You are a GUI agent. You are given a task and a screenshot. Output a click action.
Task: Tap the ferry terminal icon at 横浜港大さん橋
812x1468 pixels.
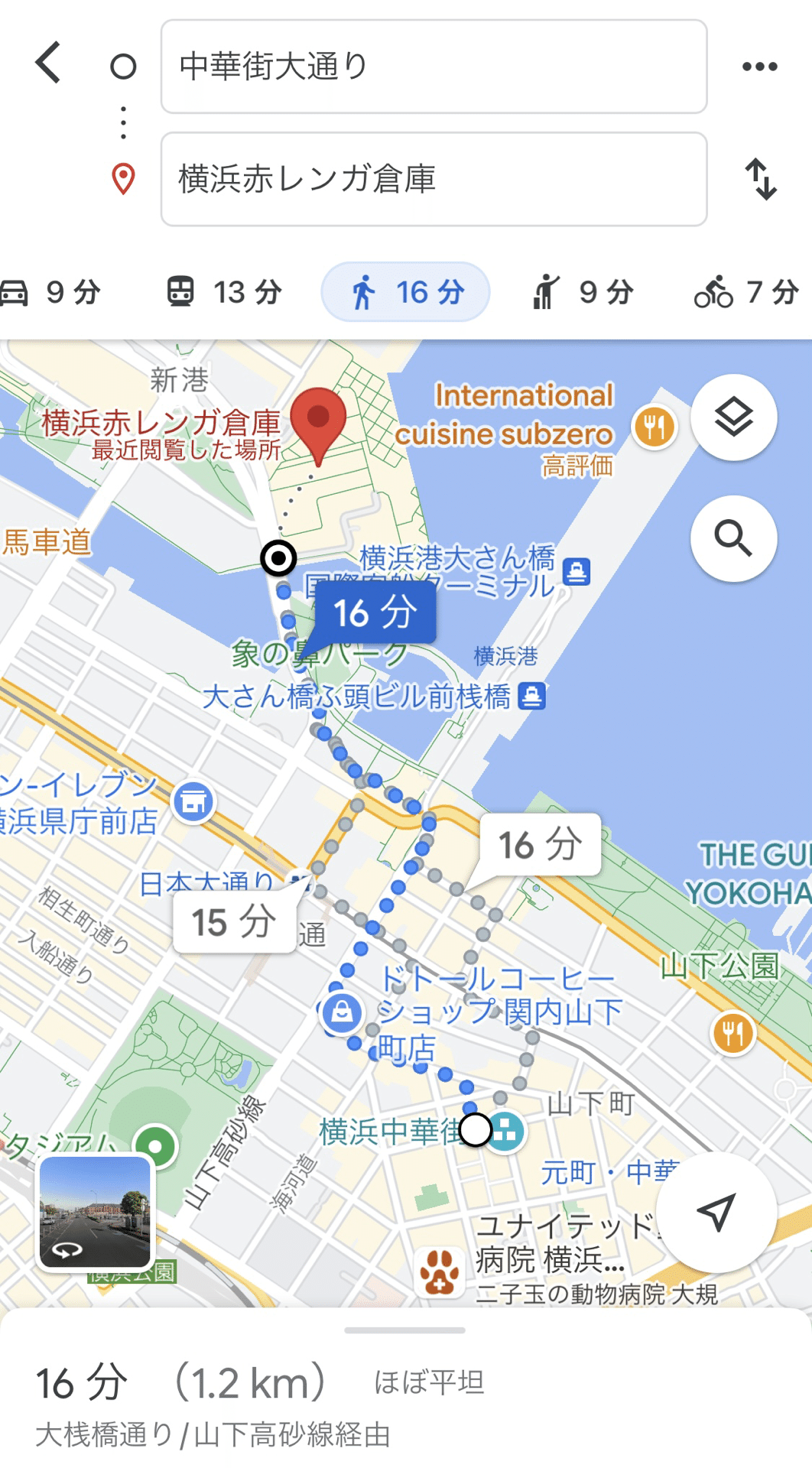coord(577,571)
